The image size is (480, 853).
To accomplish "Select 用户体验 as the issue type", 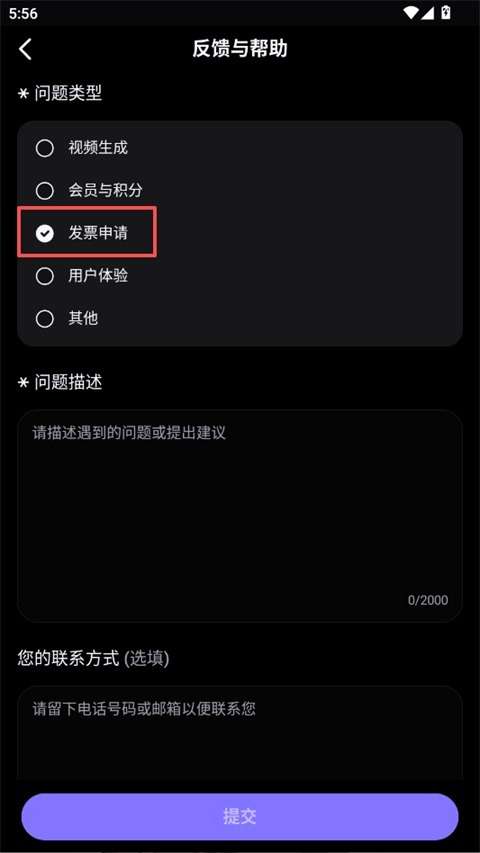I will (x=82, y=276).
